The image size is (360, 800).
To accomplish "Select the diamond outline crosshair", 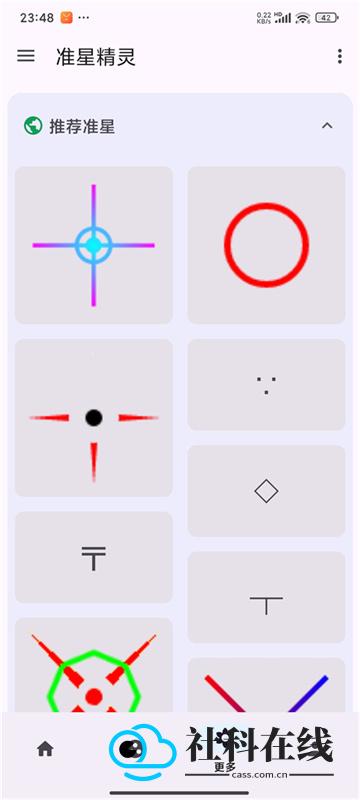I will pos(266,491).
